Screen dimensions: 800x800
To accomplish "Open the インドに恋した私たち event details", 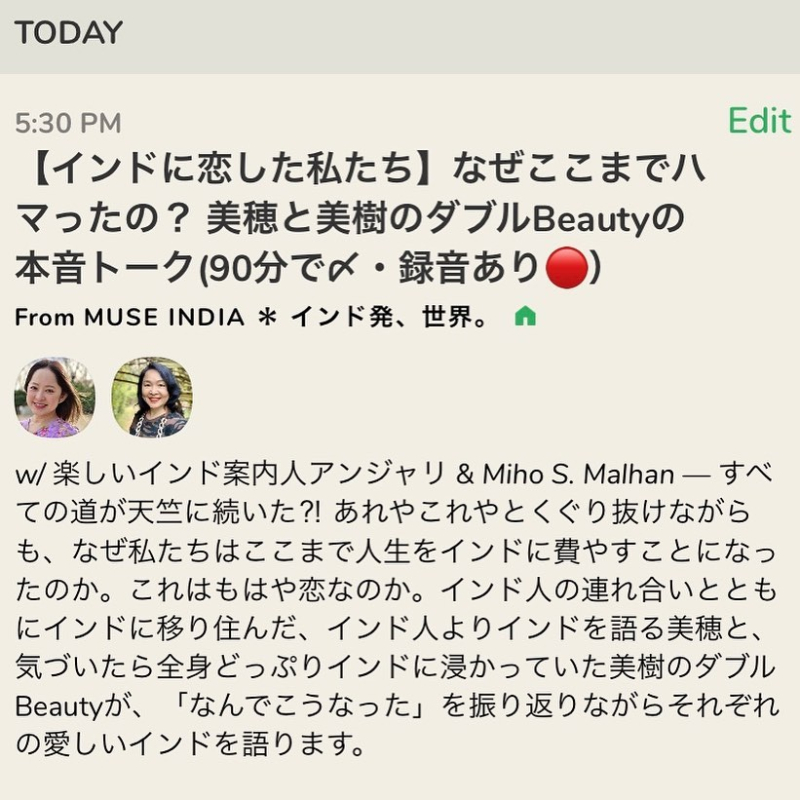I will tap(360, 220).
